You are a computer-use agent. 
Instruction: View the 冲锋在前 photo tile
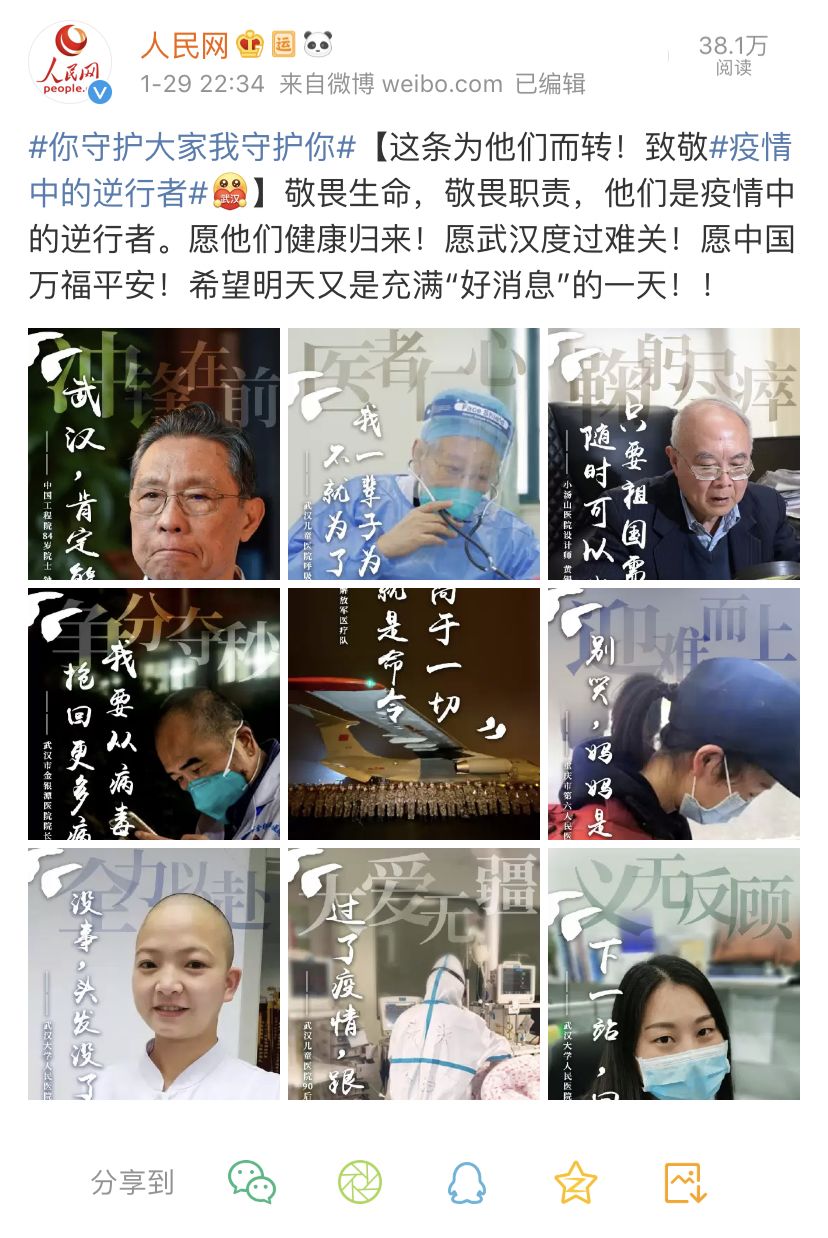coord(154,454)
